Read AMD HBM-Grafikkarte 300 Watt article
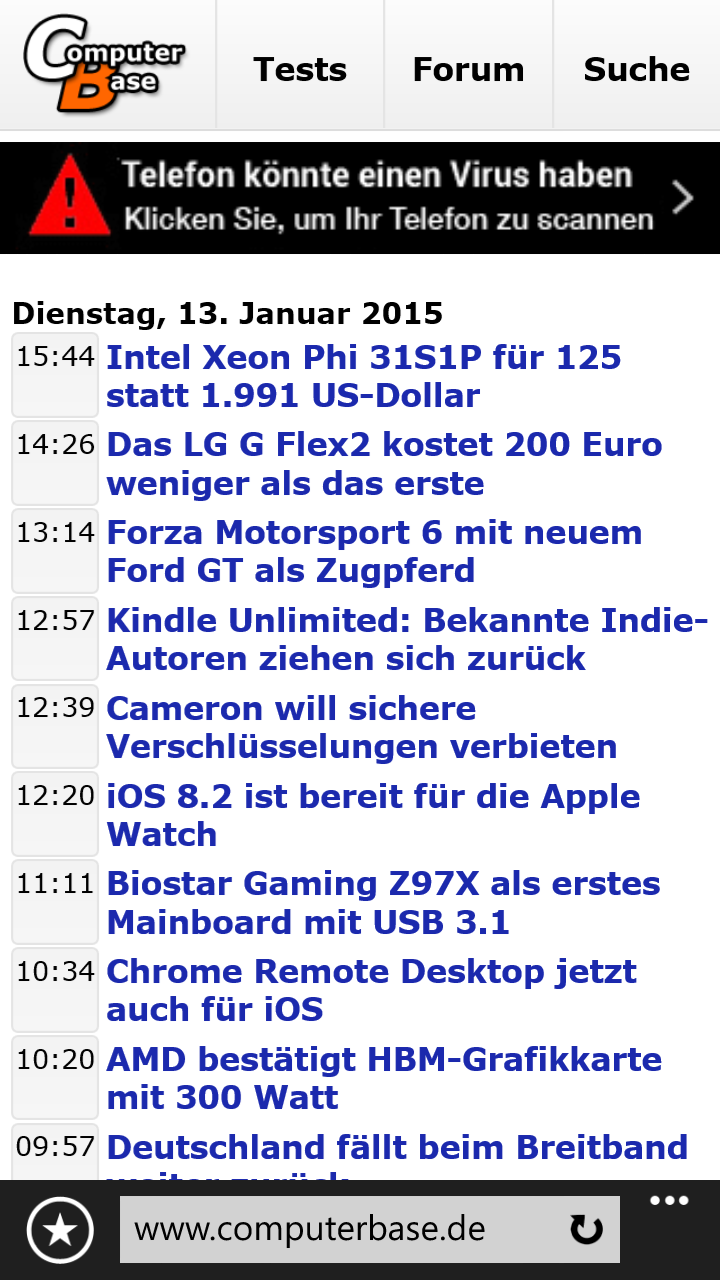Image resolution: width=720 pixels, height=1280 pixels. coord(384,1078)
